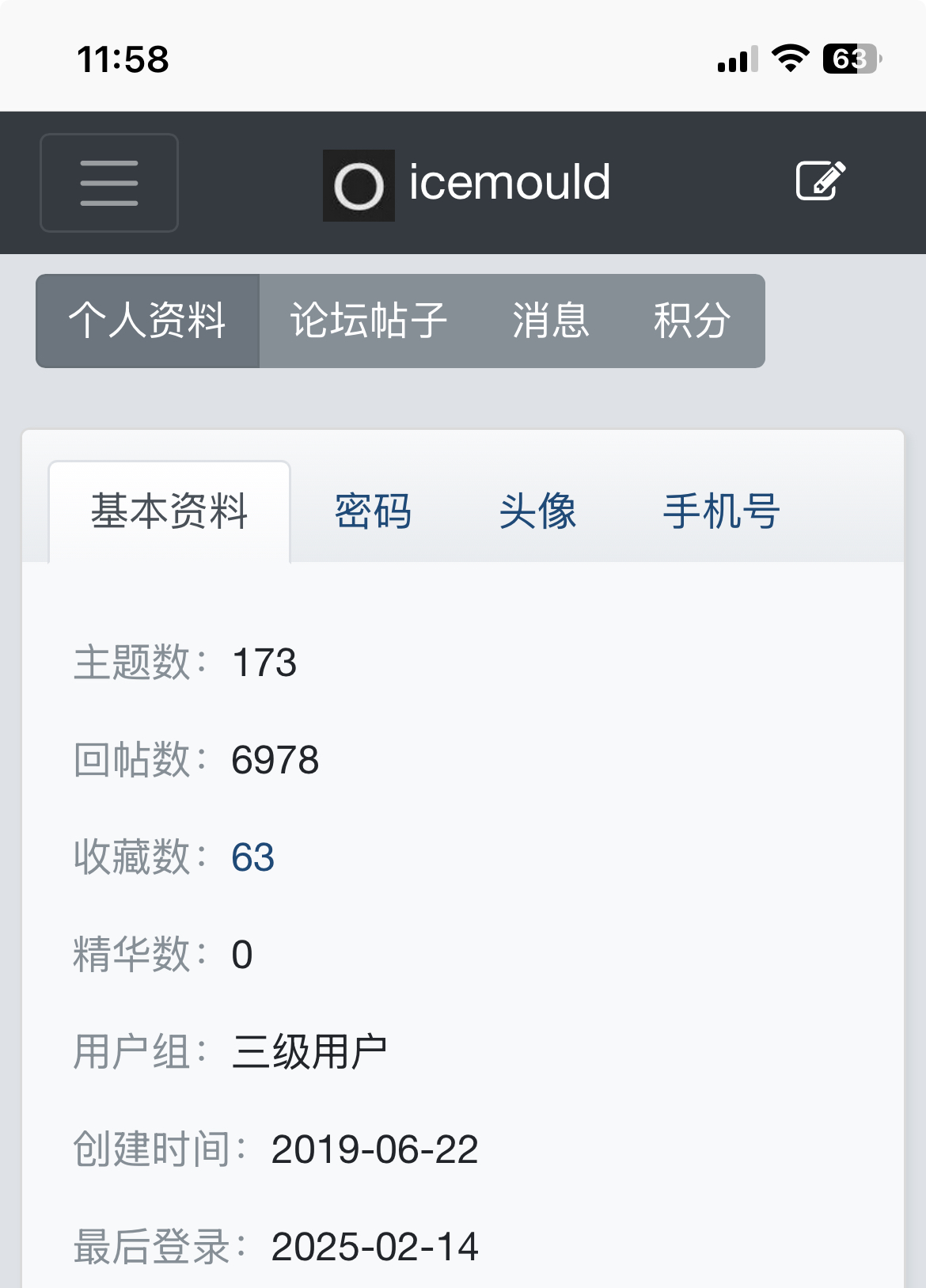Viewport: 926px width, 1288px height.
Task: Switch to the 论坛帖子 tab
Action: (369, 321)
